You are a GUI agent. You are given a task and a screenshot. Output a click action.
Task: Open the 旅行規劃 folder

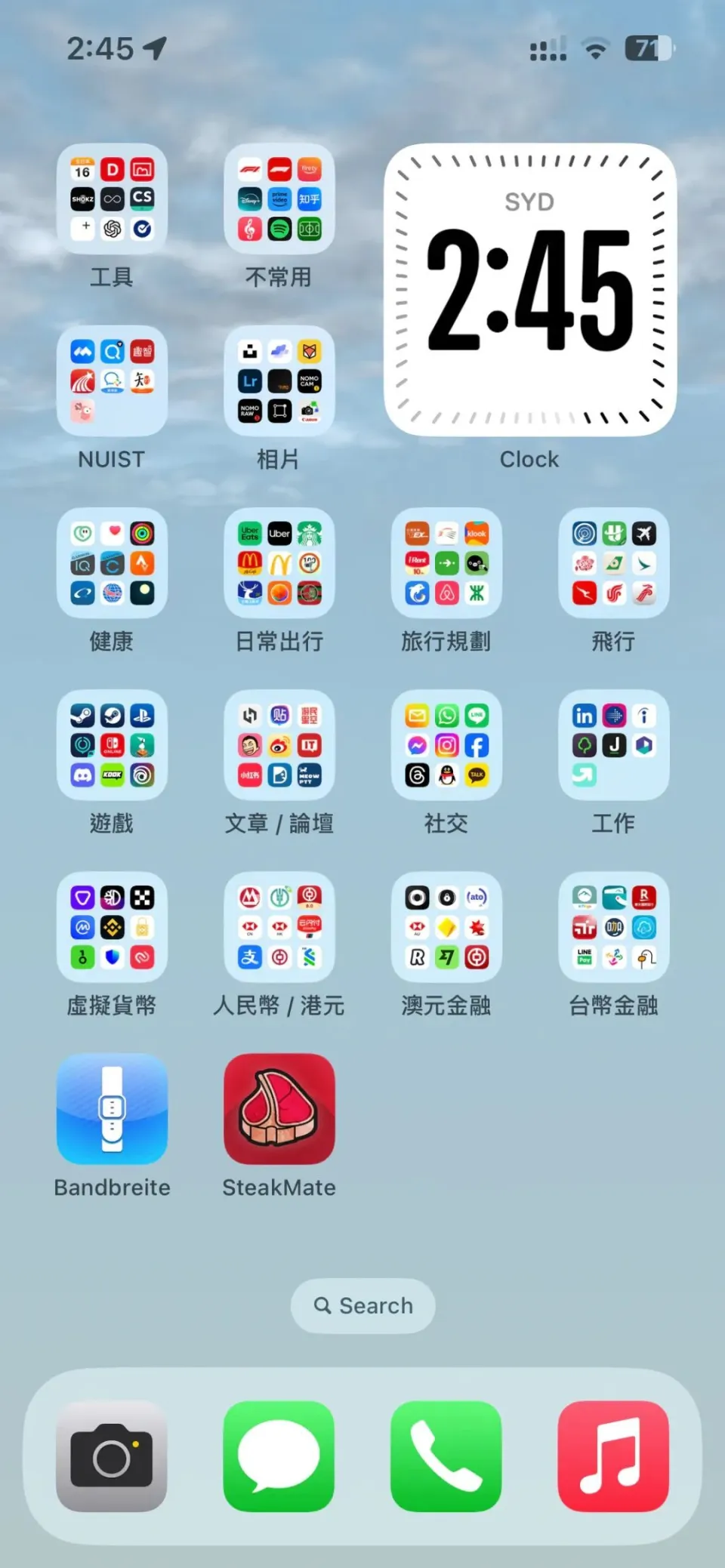(446, 563)
